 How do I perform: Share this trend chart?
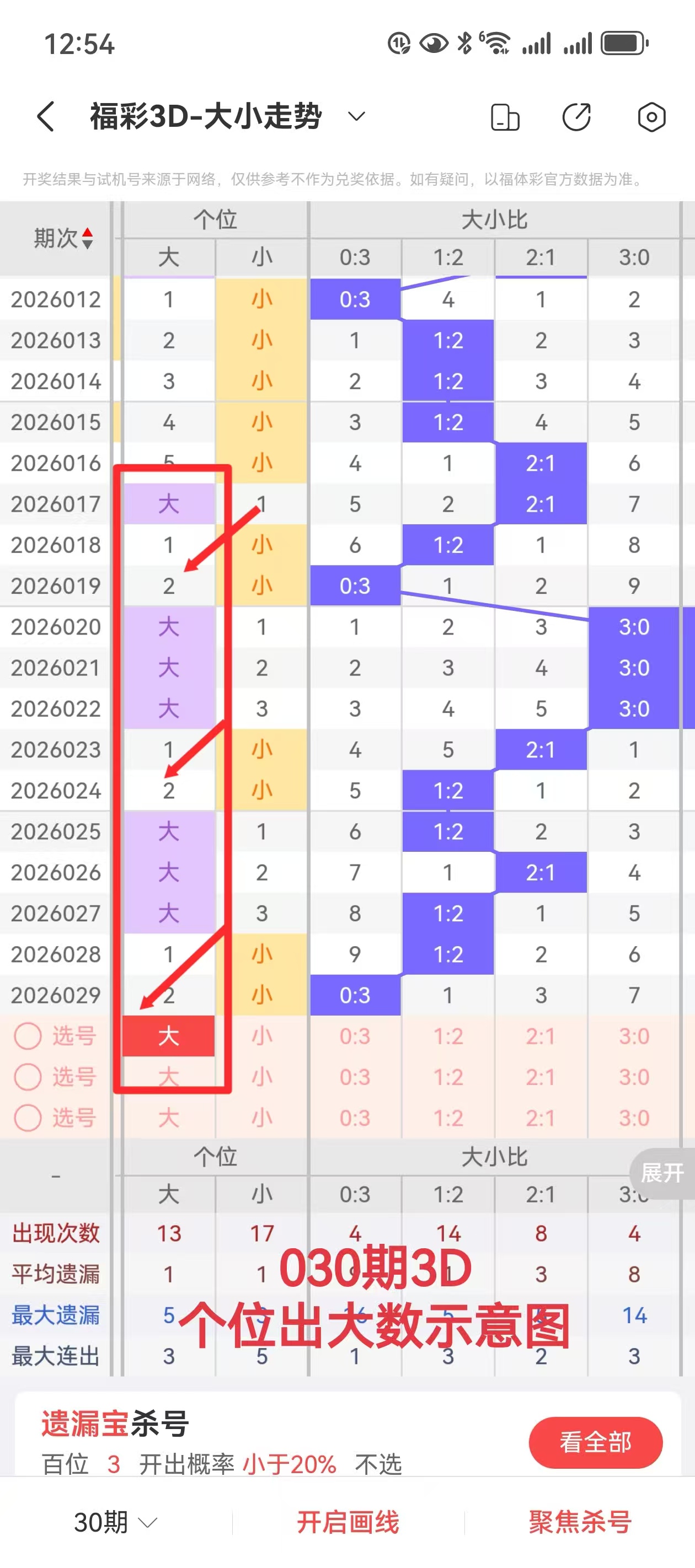tap(576, 117)
